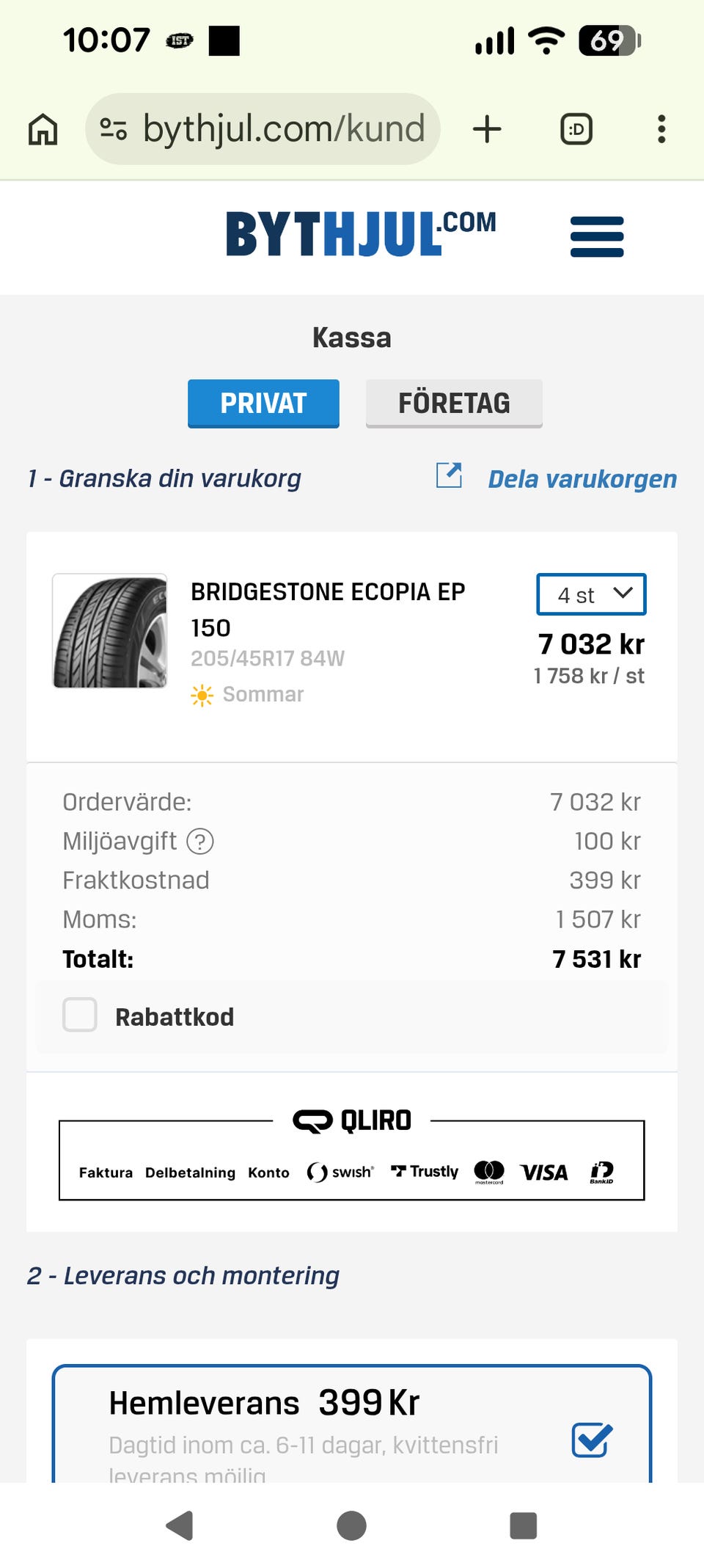Go to the Bythjul.com homepage logo
704x1568 pixels.
tap(361, 234)
